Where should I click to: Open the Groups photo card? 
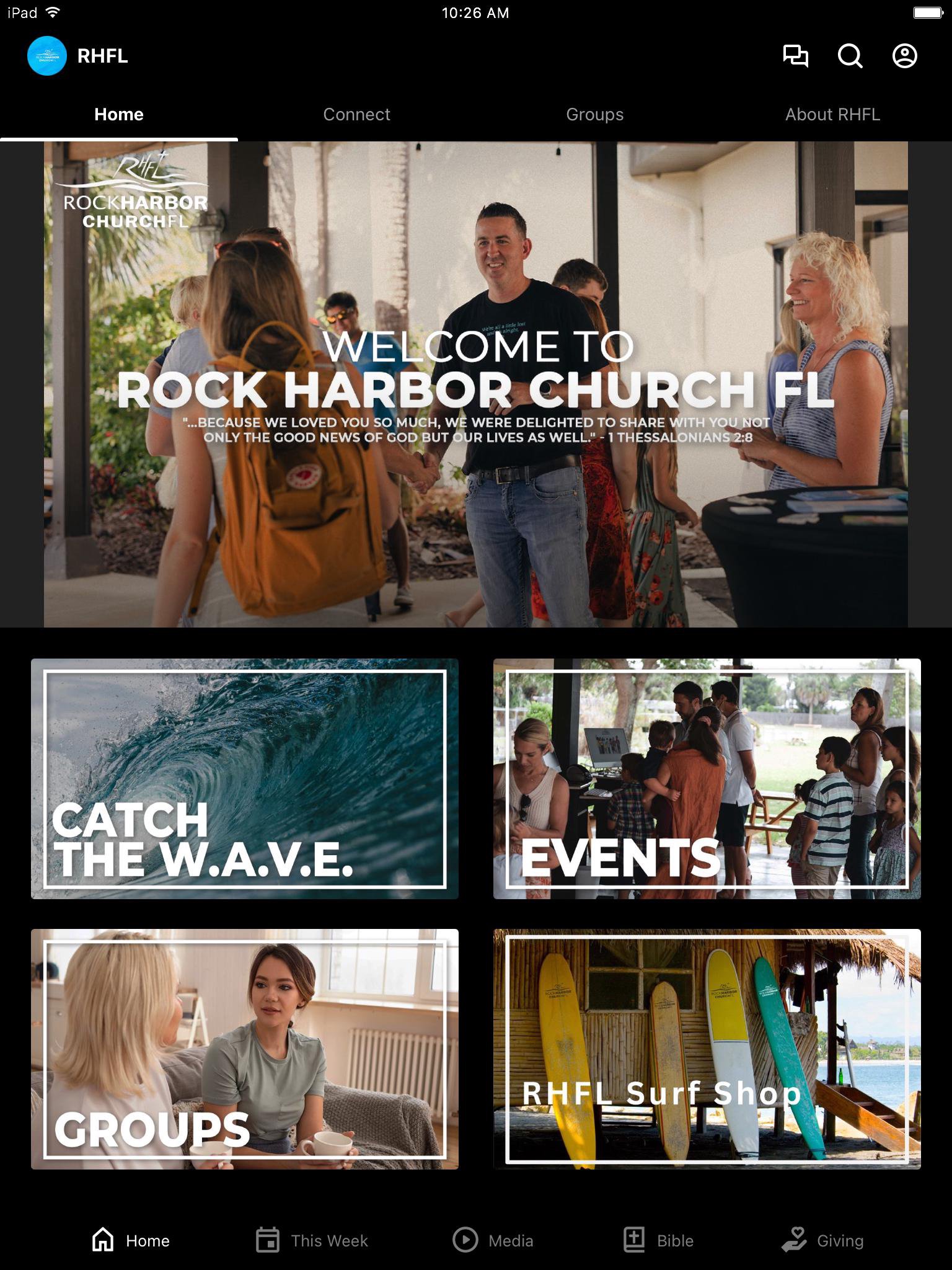tap(245, 1049)
